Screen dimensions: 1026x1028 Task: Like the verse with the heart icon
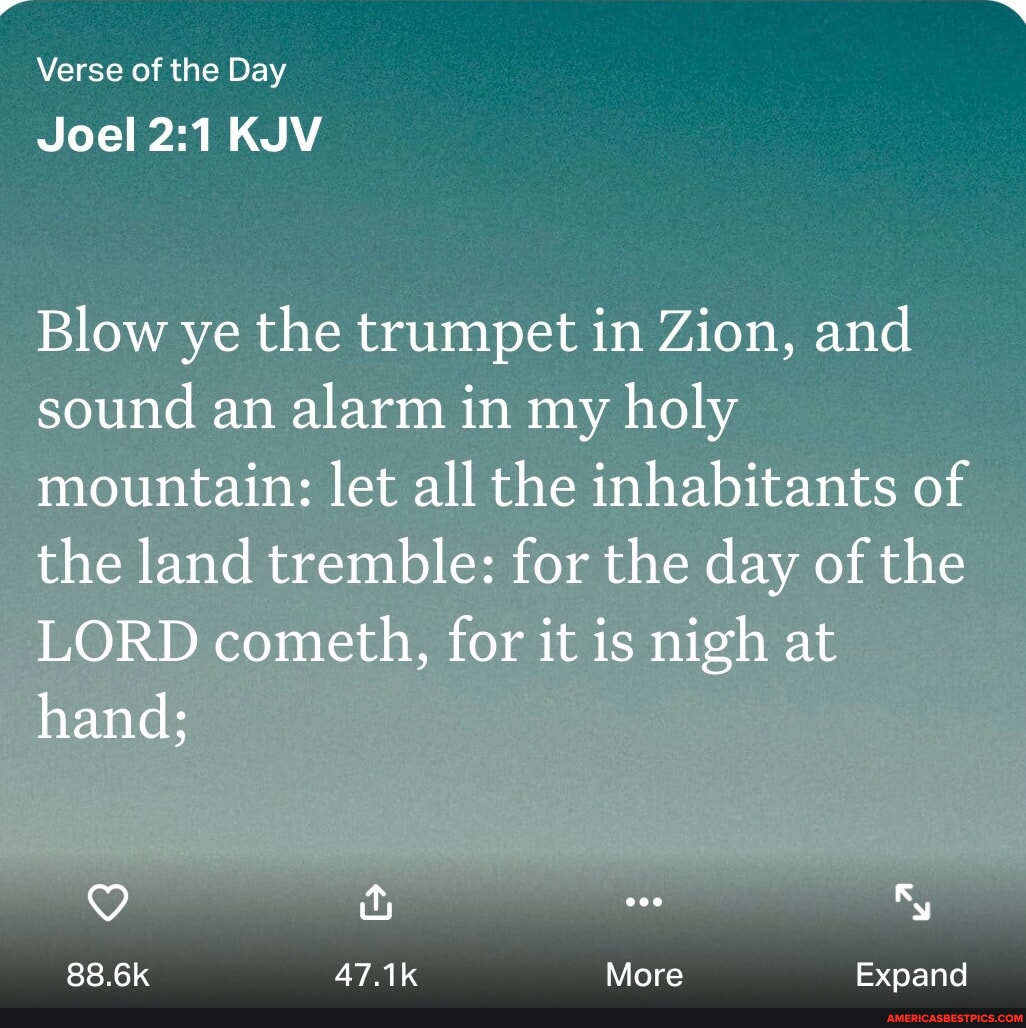coord(108,901)
